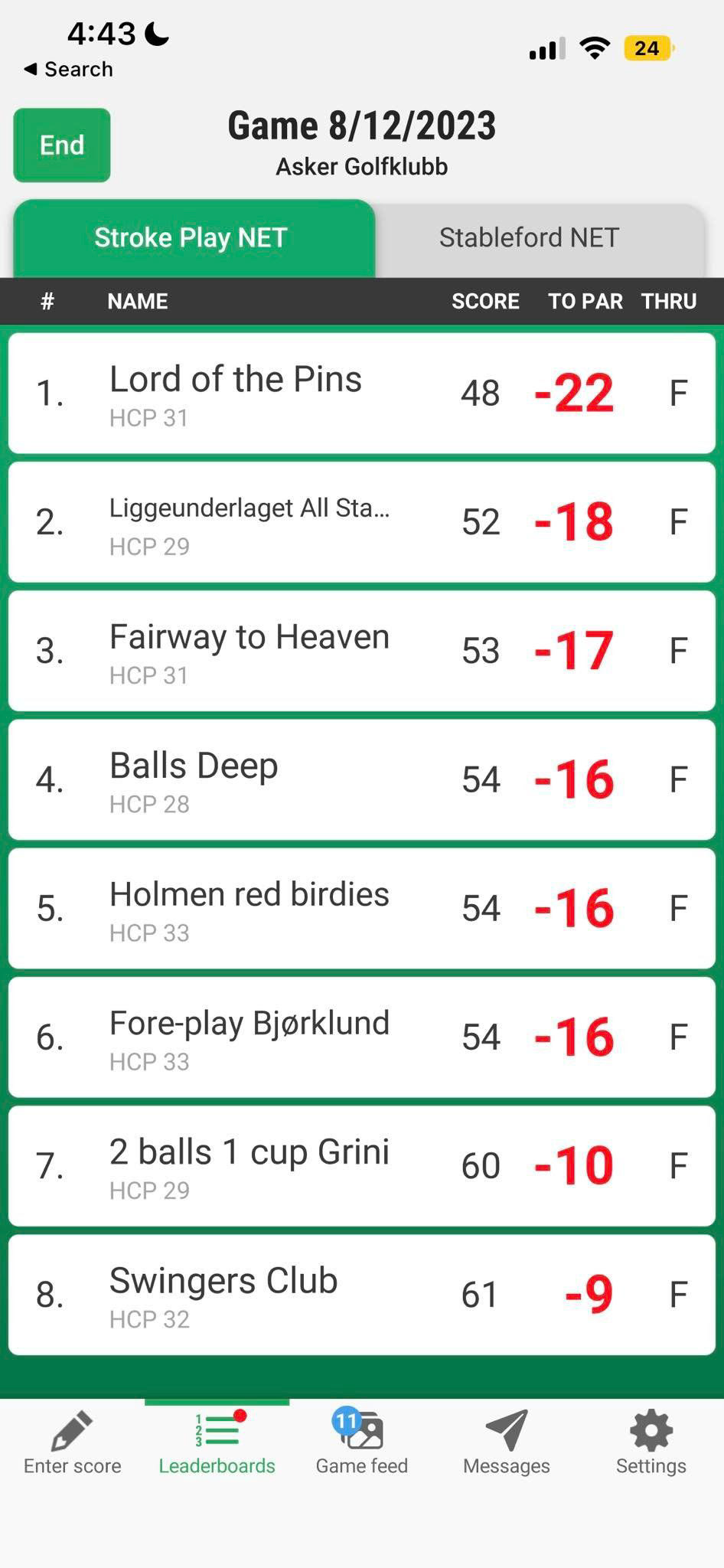Open Fore-play Bjørklund row
Viewport: 724px width, 1568px height.
(x=362, y=1037)
